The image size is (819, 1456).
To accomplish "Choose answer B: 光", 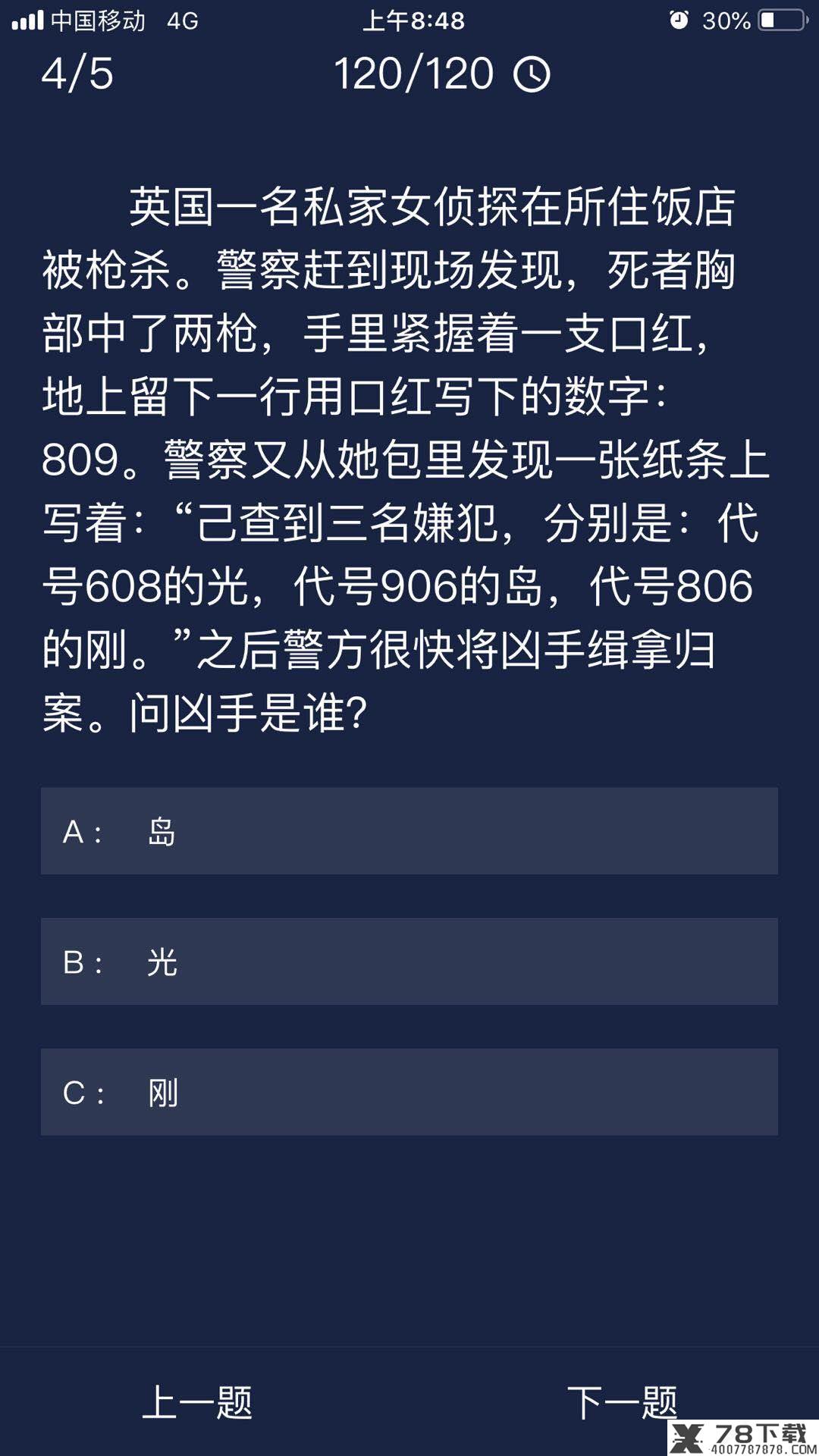I will (x=409, y=962).
